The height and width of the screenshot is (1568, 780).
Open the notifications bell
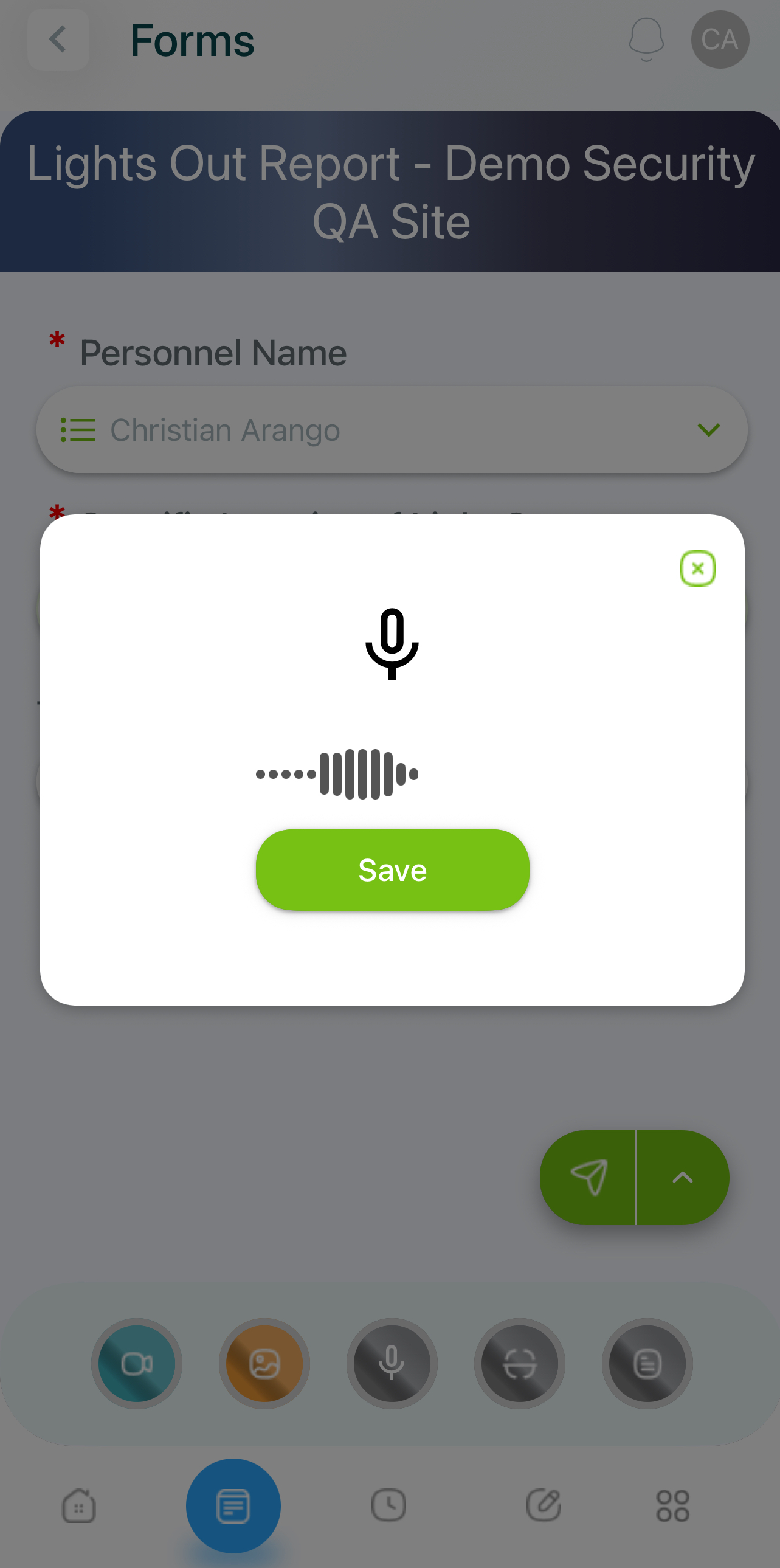646,40
